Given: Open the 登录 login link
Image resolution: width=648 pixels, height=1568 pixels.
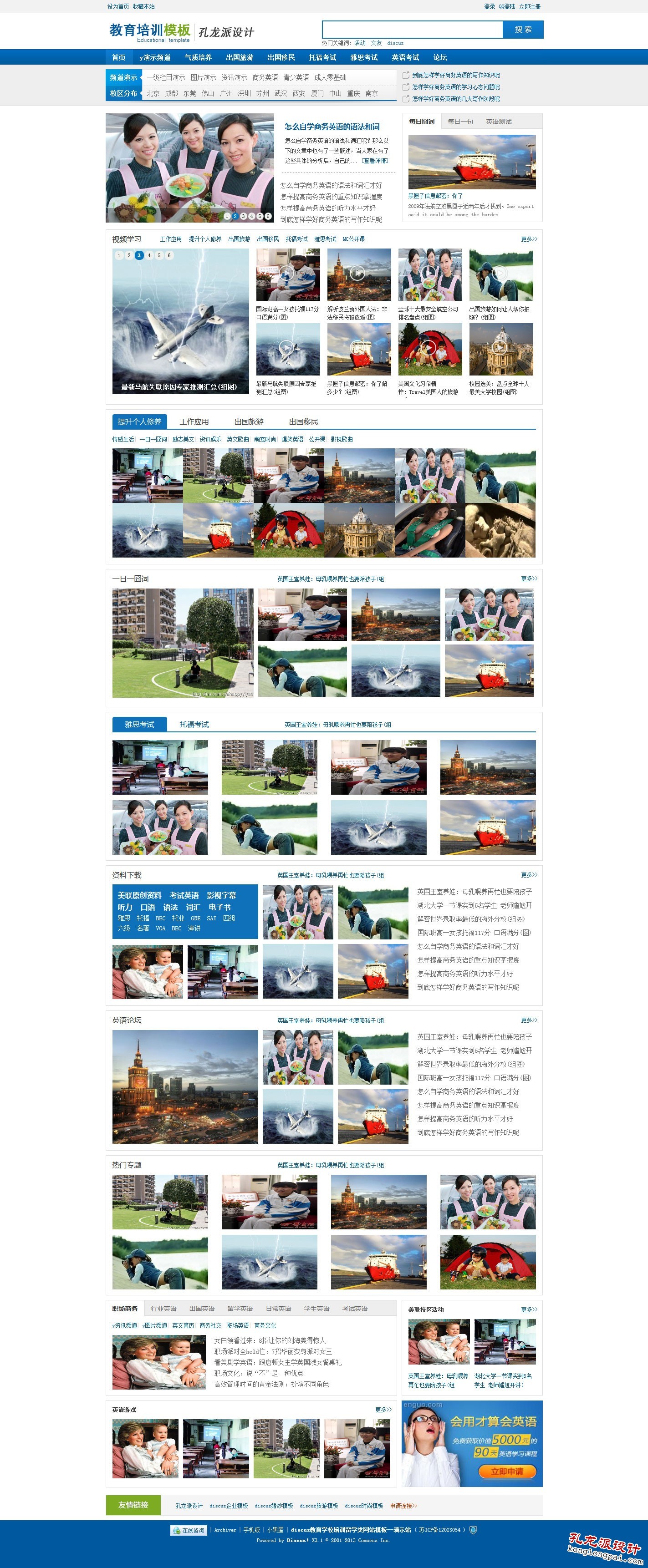Looking at the screenshot, I should pyautogui.click(x=489, y=7).
